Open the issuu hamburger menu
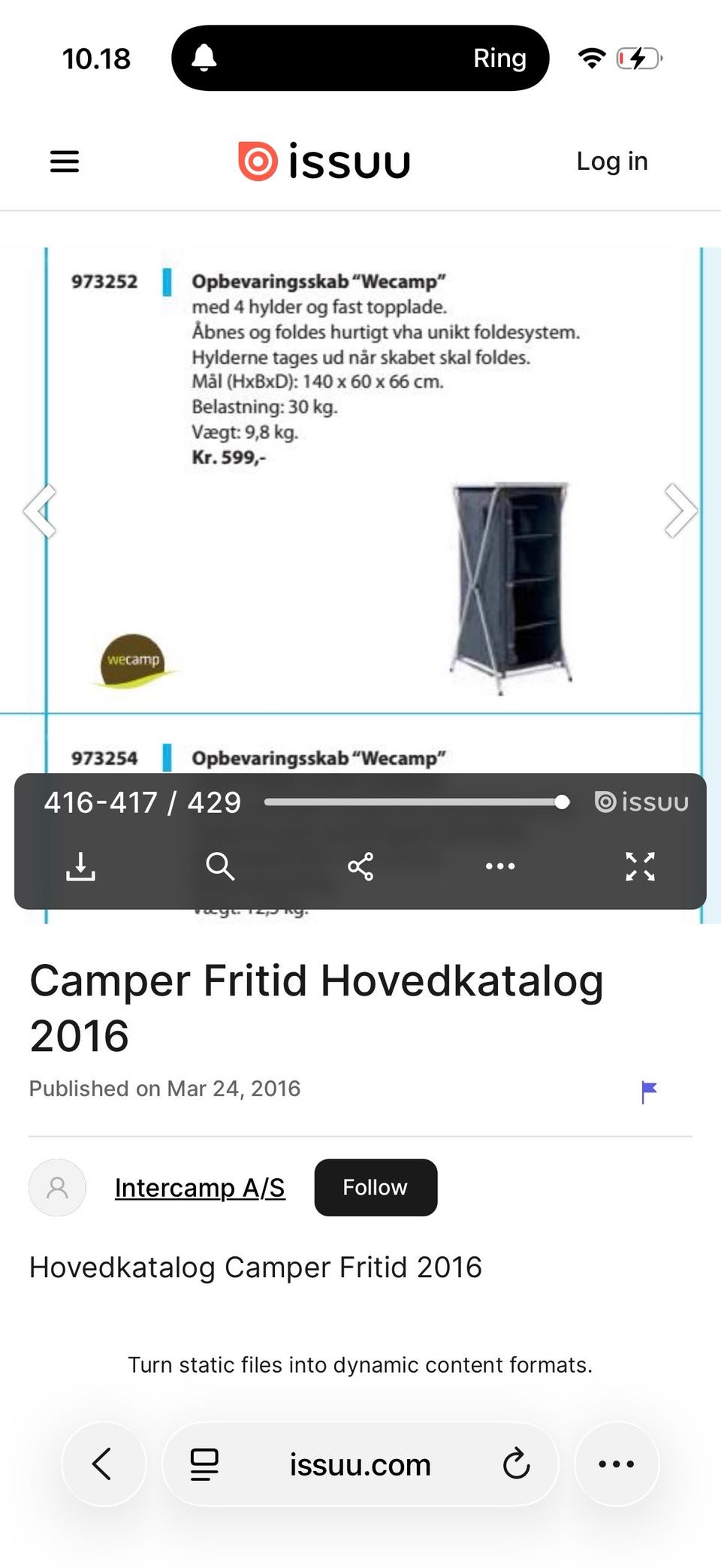 coord(65,162)
